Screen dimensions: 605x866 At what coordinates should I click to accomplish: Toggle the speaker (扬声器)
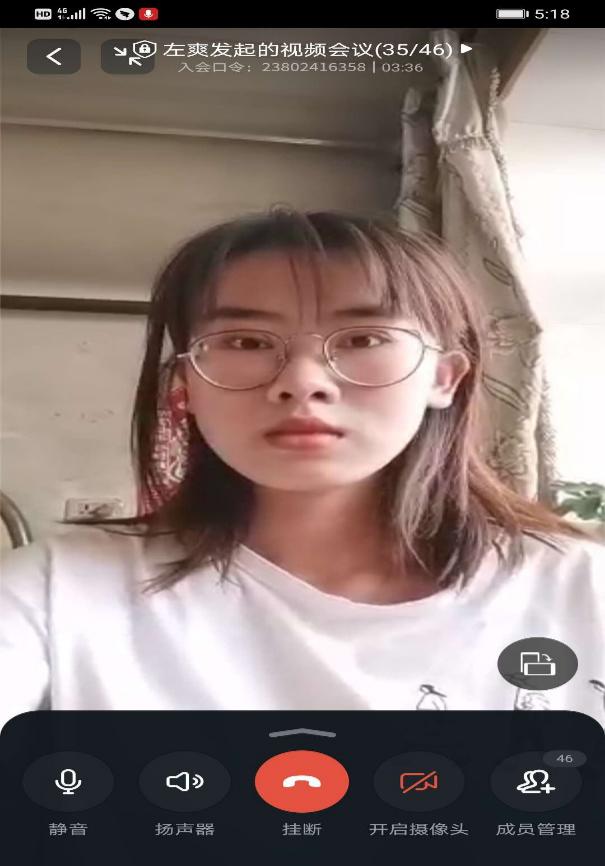(185, 782)
